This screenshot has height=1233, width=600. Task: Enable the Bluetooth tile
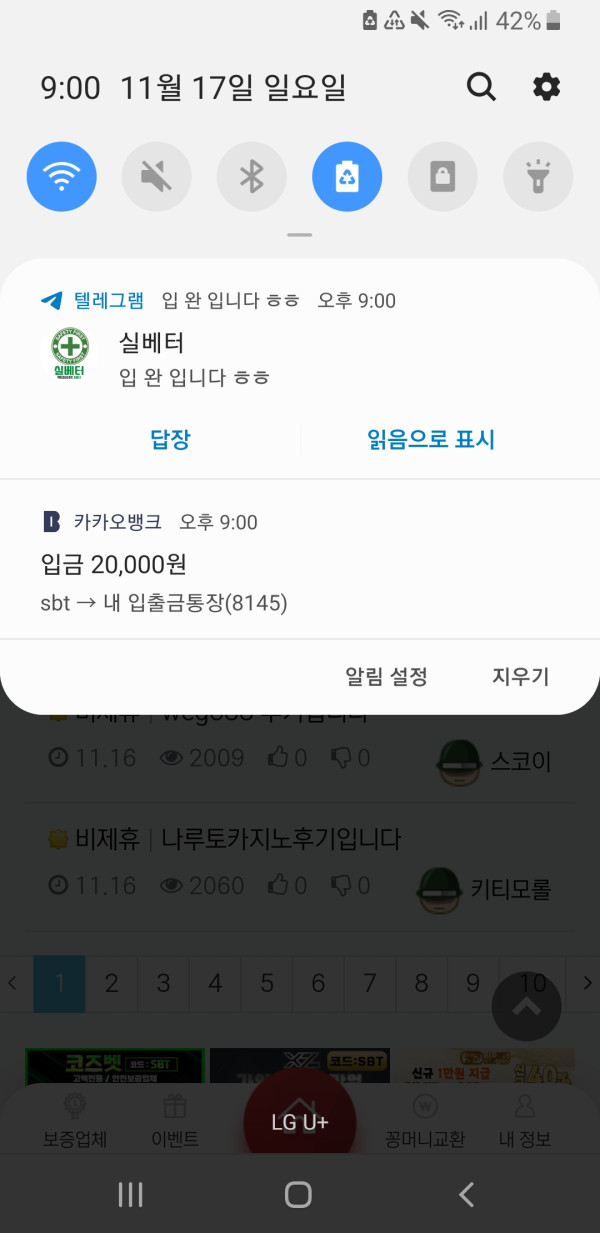pos(251,177)
